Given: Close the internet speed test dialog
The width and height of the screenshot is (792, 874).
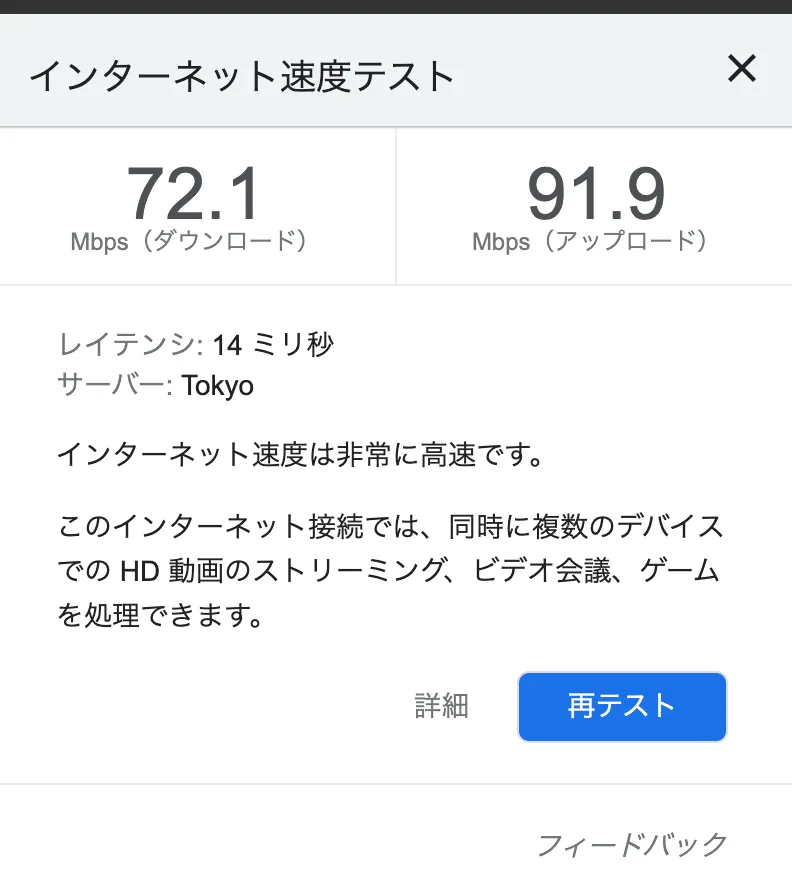Looking at the screenshot, I should (741, 69).
